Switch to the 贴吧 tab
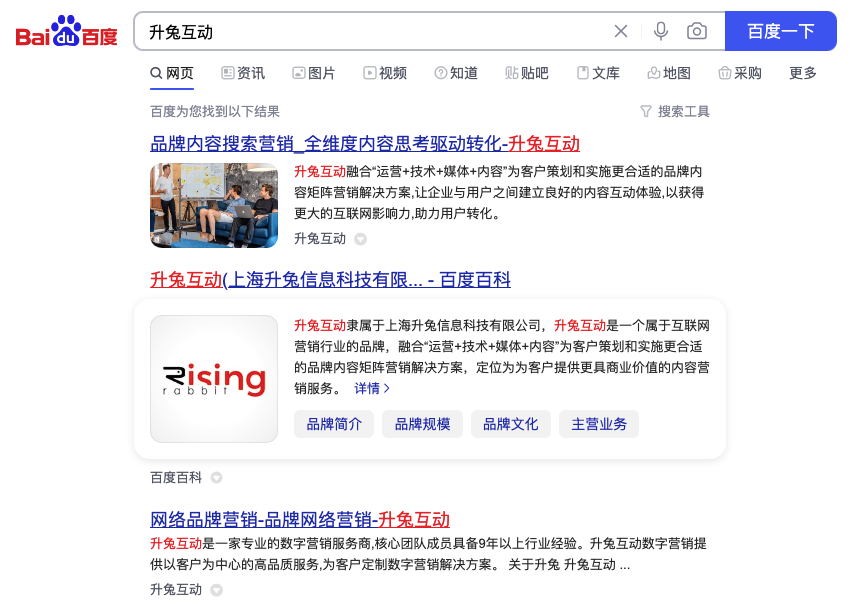The height and width of the screenshot is (611, 856). 527,73
